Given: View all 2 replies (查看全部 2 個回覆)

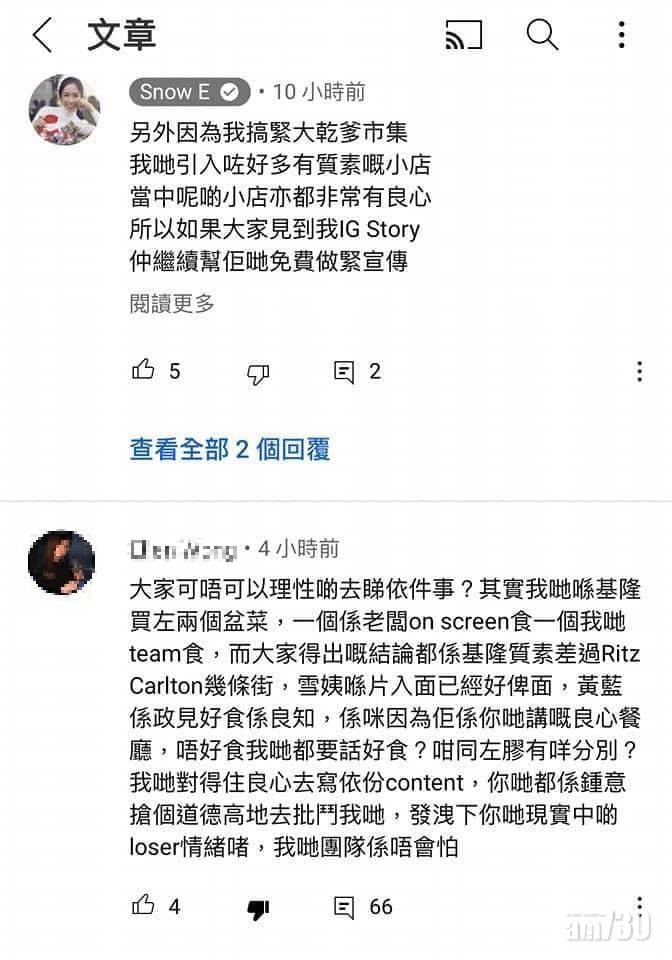Looking at the screenshot, I should click(230, 449).
